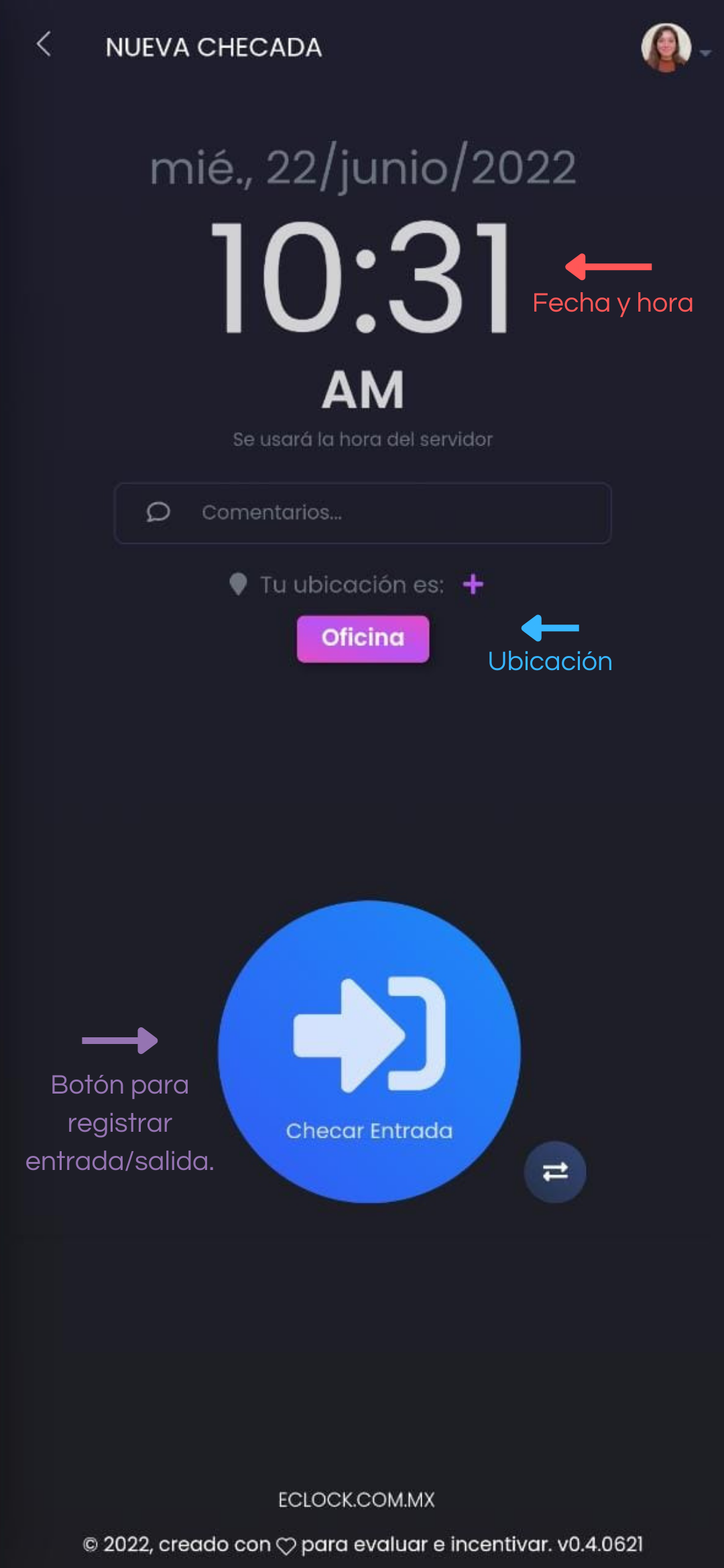Go back using the top-left arrow
724x1568 pixels.
click(44, 45)
